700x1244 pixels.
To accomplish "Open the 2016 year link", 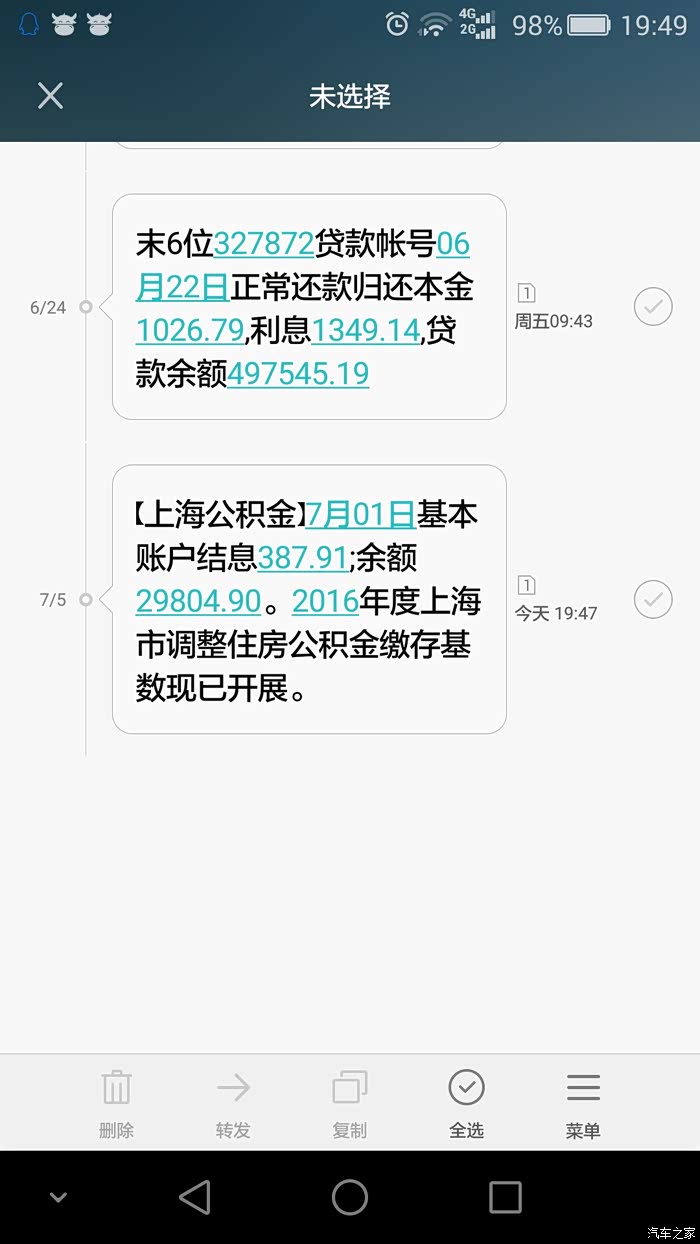I will [326, 601].
